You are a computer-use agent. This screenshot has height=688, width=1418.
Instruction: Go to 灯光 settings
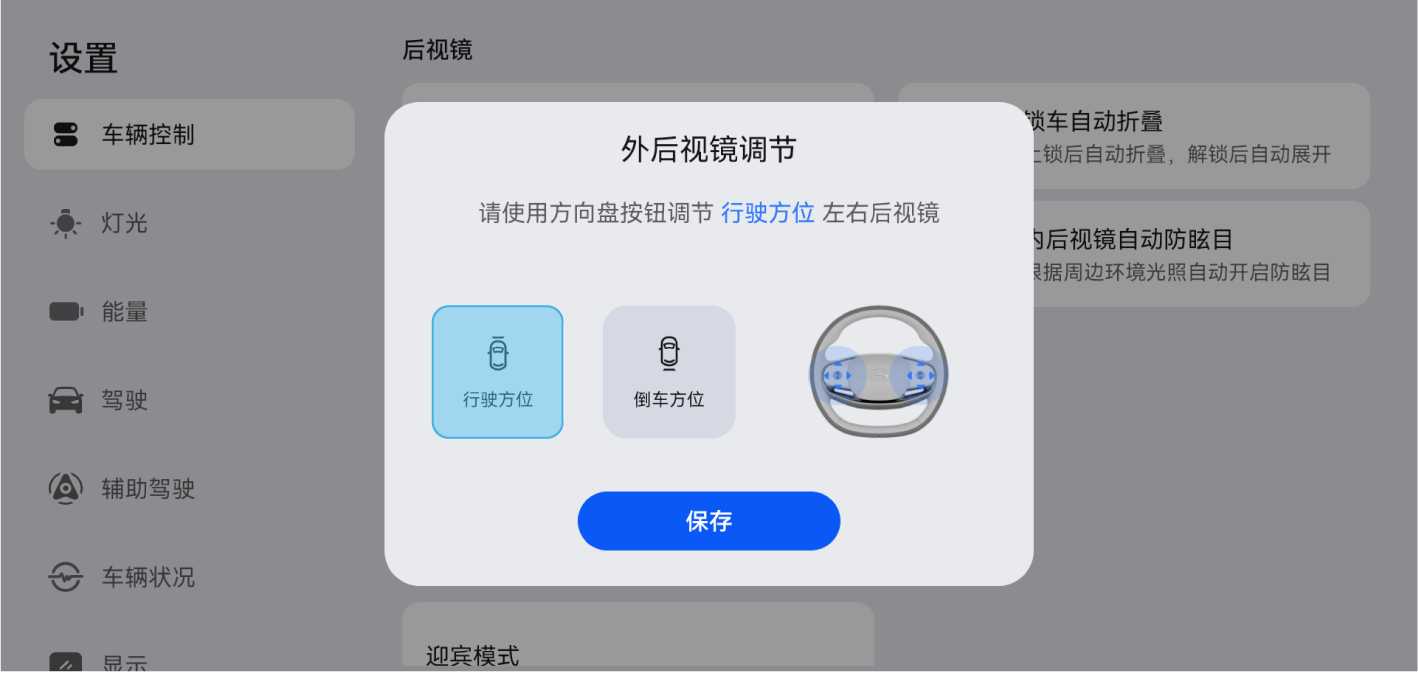click(124, 223)
